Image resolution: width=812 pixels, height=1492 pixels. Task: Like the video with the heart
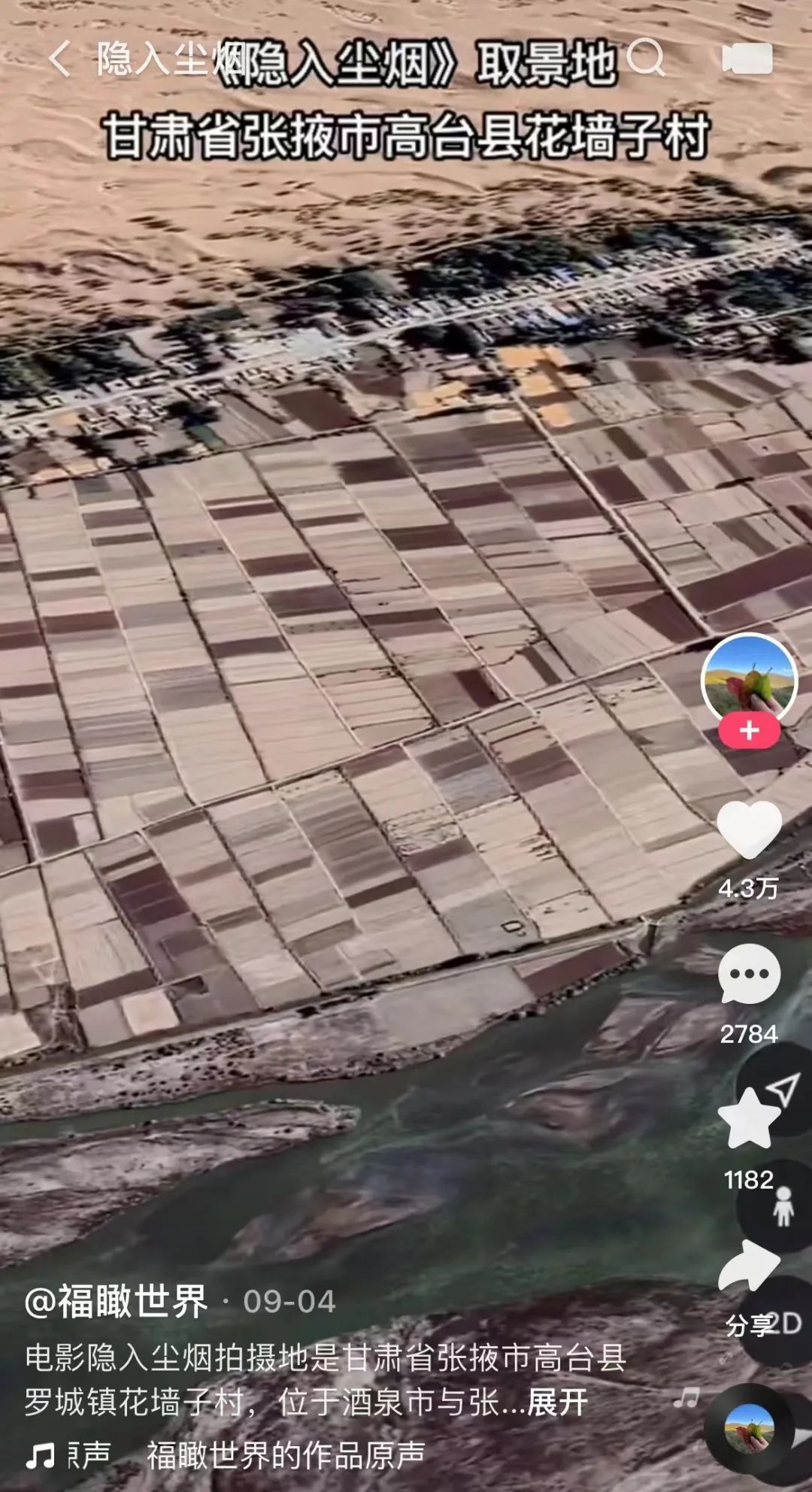pos(749,829)
